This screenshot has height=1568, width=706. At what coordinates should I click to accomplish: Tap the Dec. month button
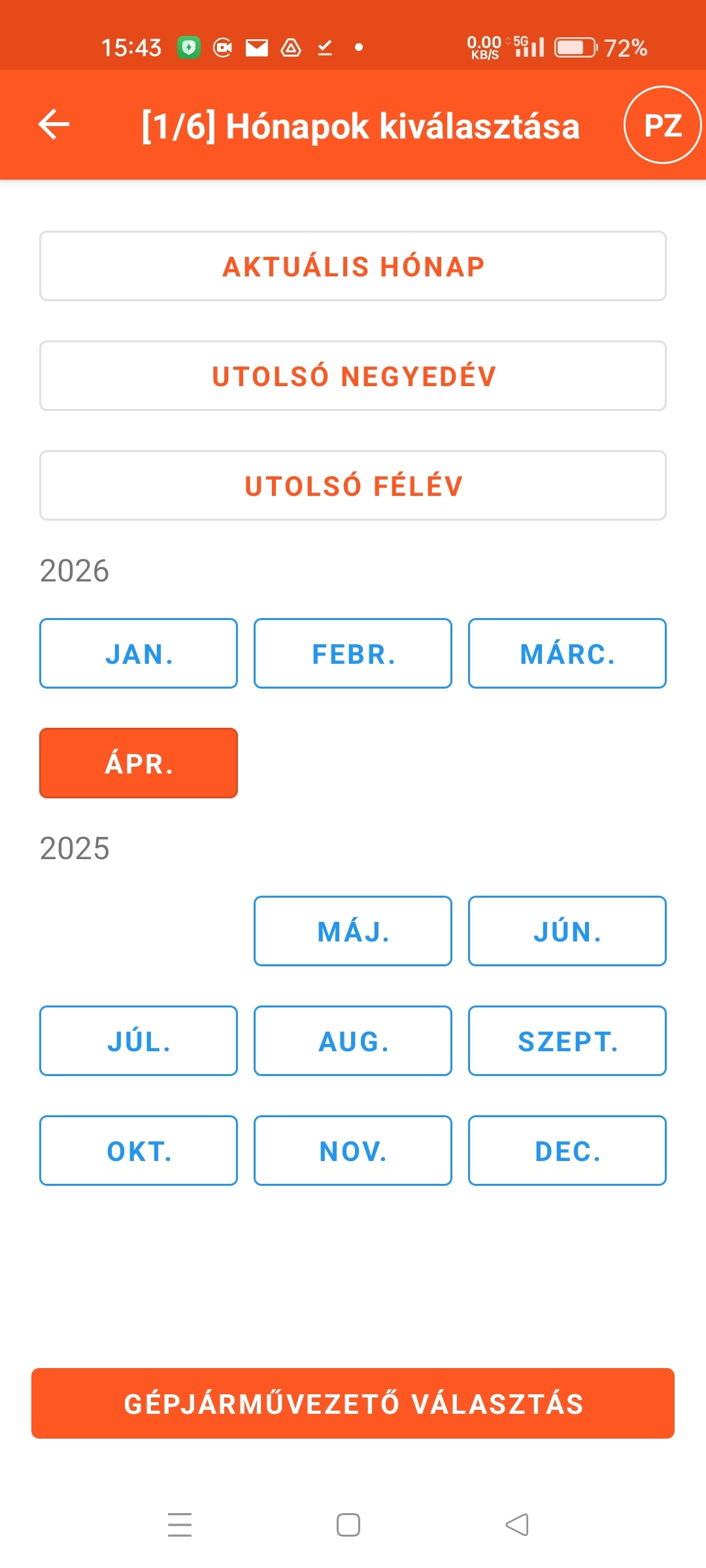(x=567, y=1151)
